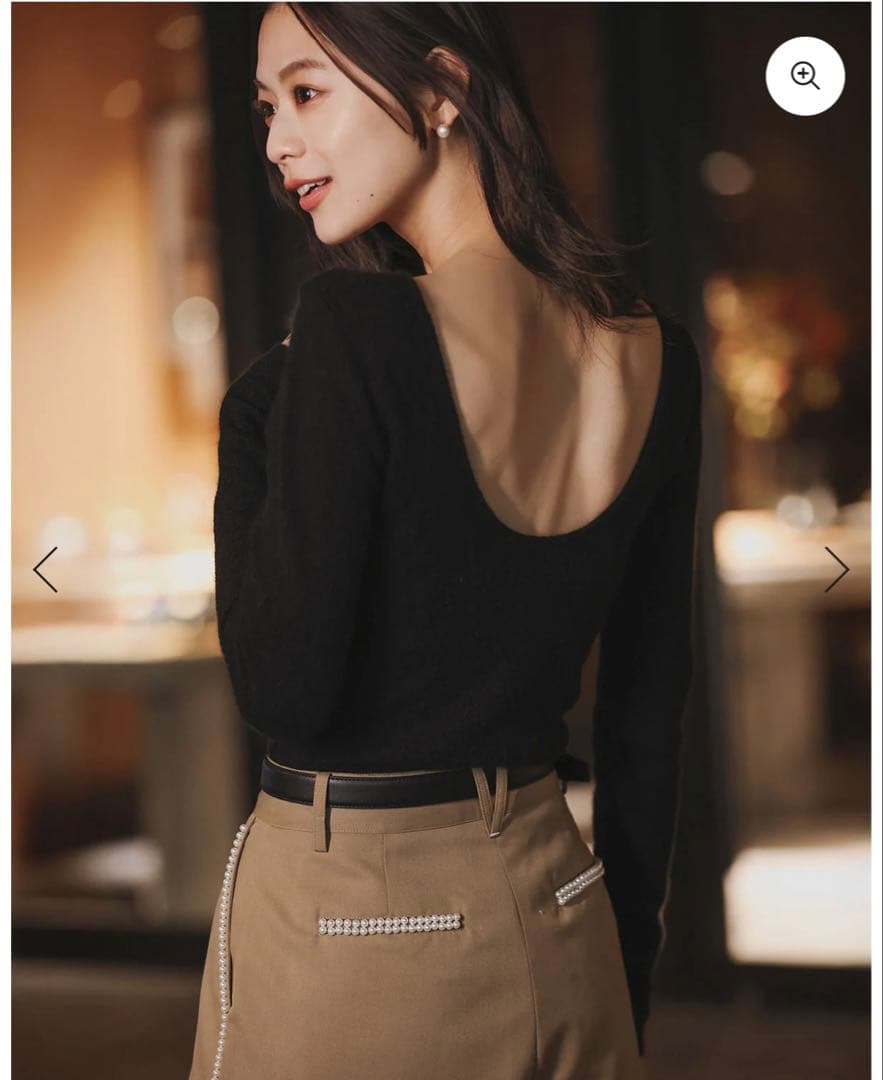The height and width of the screenshot is (1080, 883).
Task: Go to the previous product image
Action: click(x=45, y=569)
